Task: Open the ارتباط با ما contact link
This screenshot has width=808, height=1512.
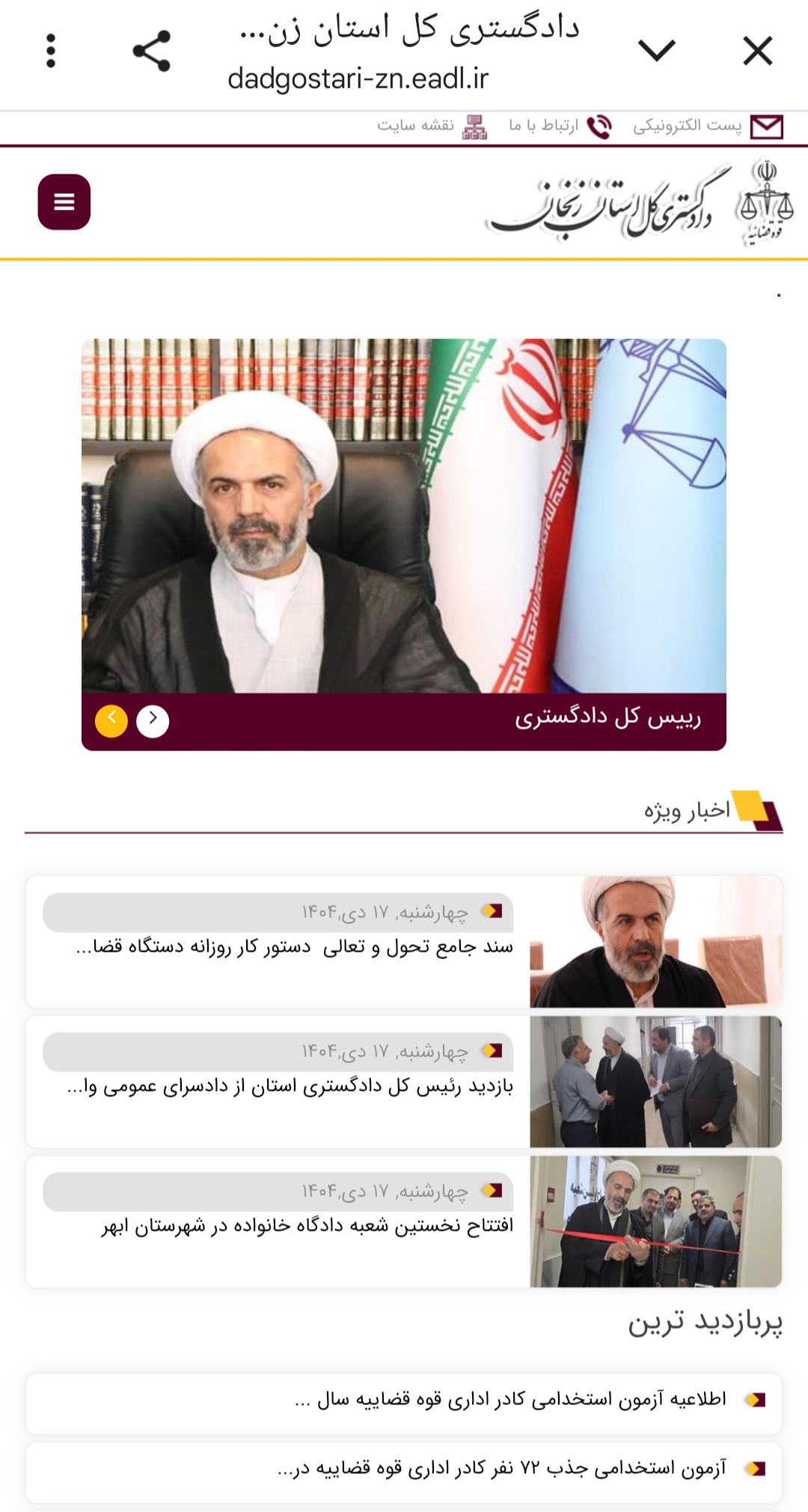Action: pos(560,126)
